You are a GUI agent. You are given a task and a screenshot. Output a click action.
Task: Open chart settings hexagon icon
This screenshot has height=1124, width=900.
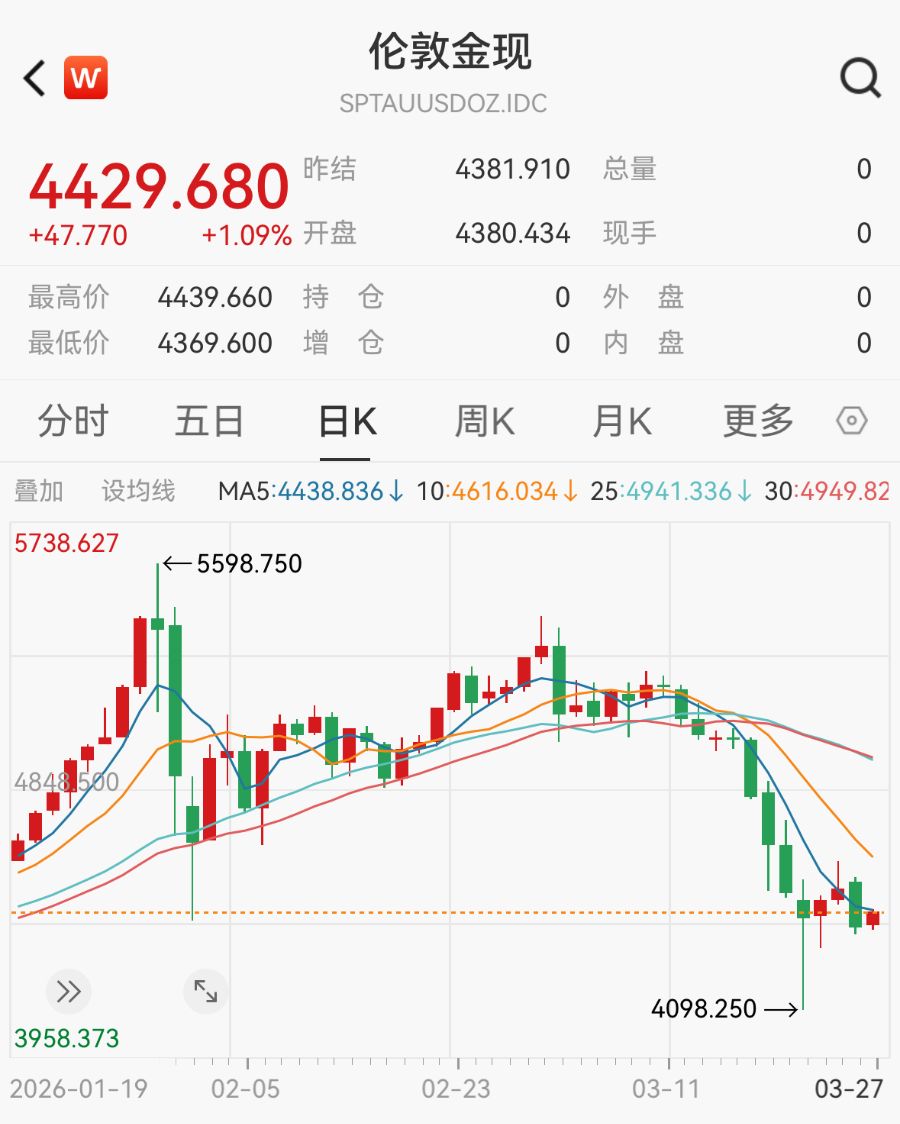coord(851,422)
